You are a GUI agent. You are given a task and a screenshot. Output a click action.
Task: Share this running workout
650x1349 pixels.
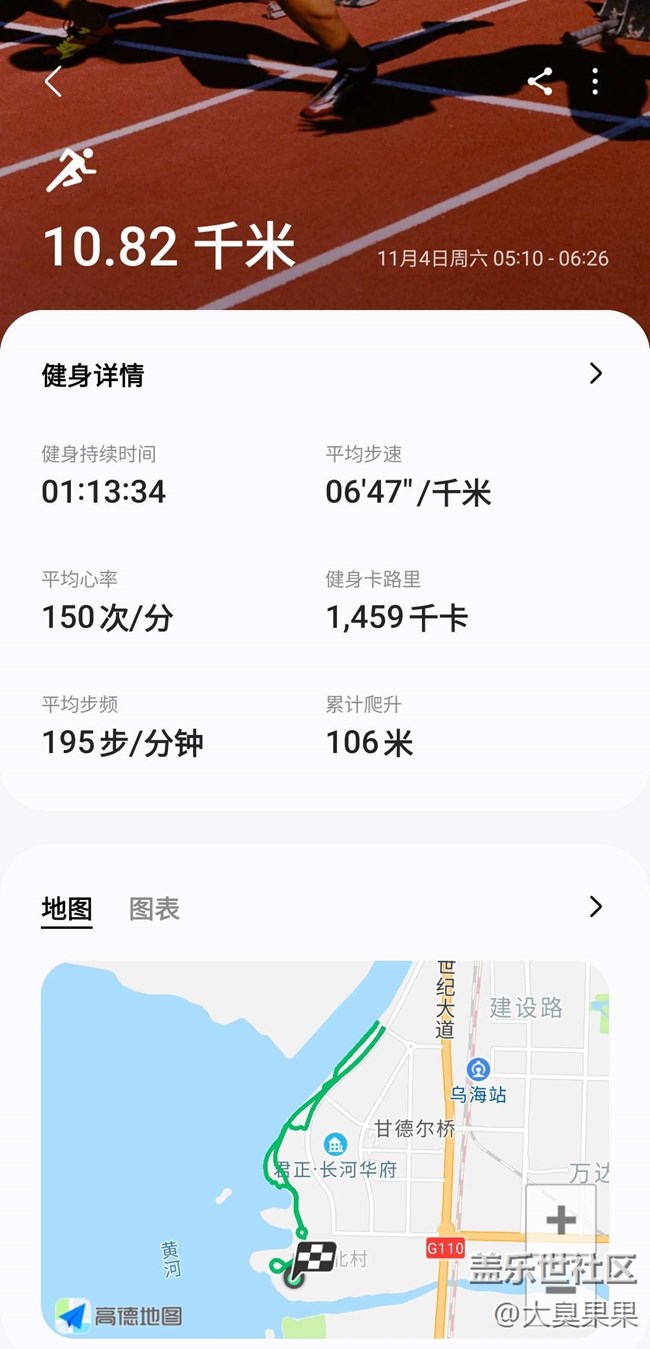tap(540, 82)
